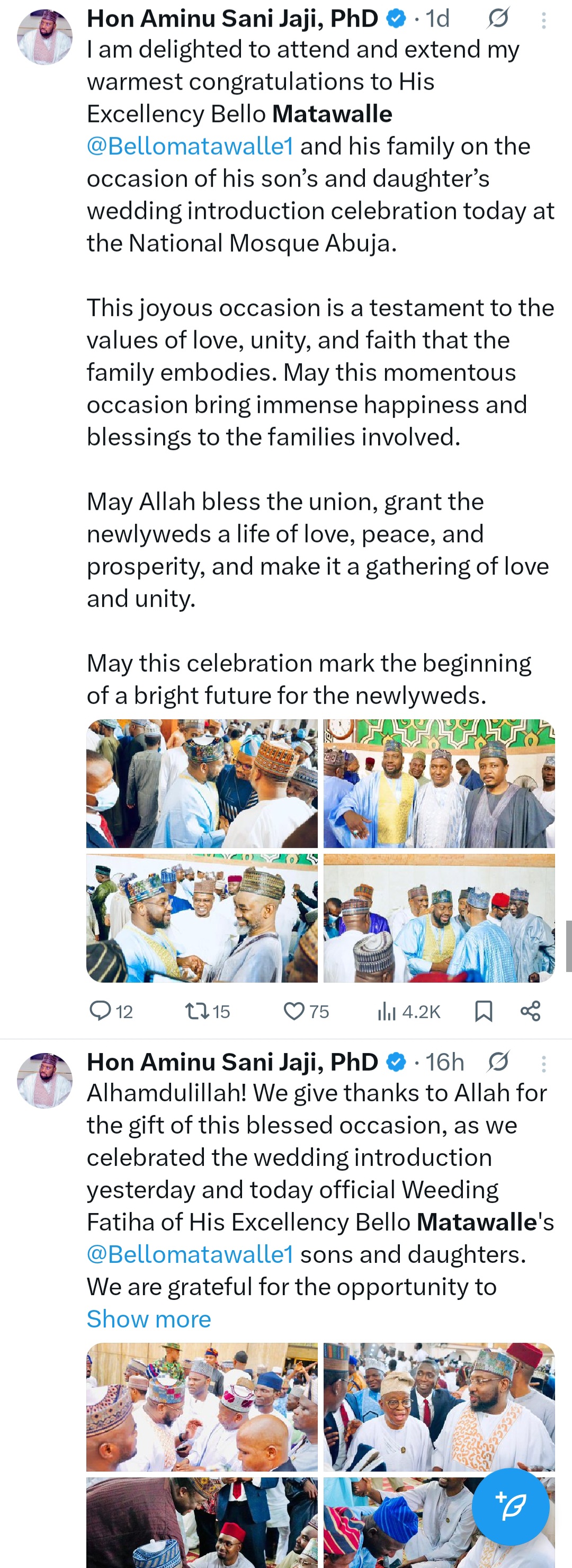Viewport: 572px width, 1568px height.
Task: Open the options menu on the second tweet
Action: click(543, 1062)
